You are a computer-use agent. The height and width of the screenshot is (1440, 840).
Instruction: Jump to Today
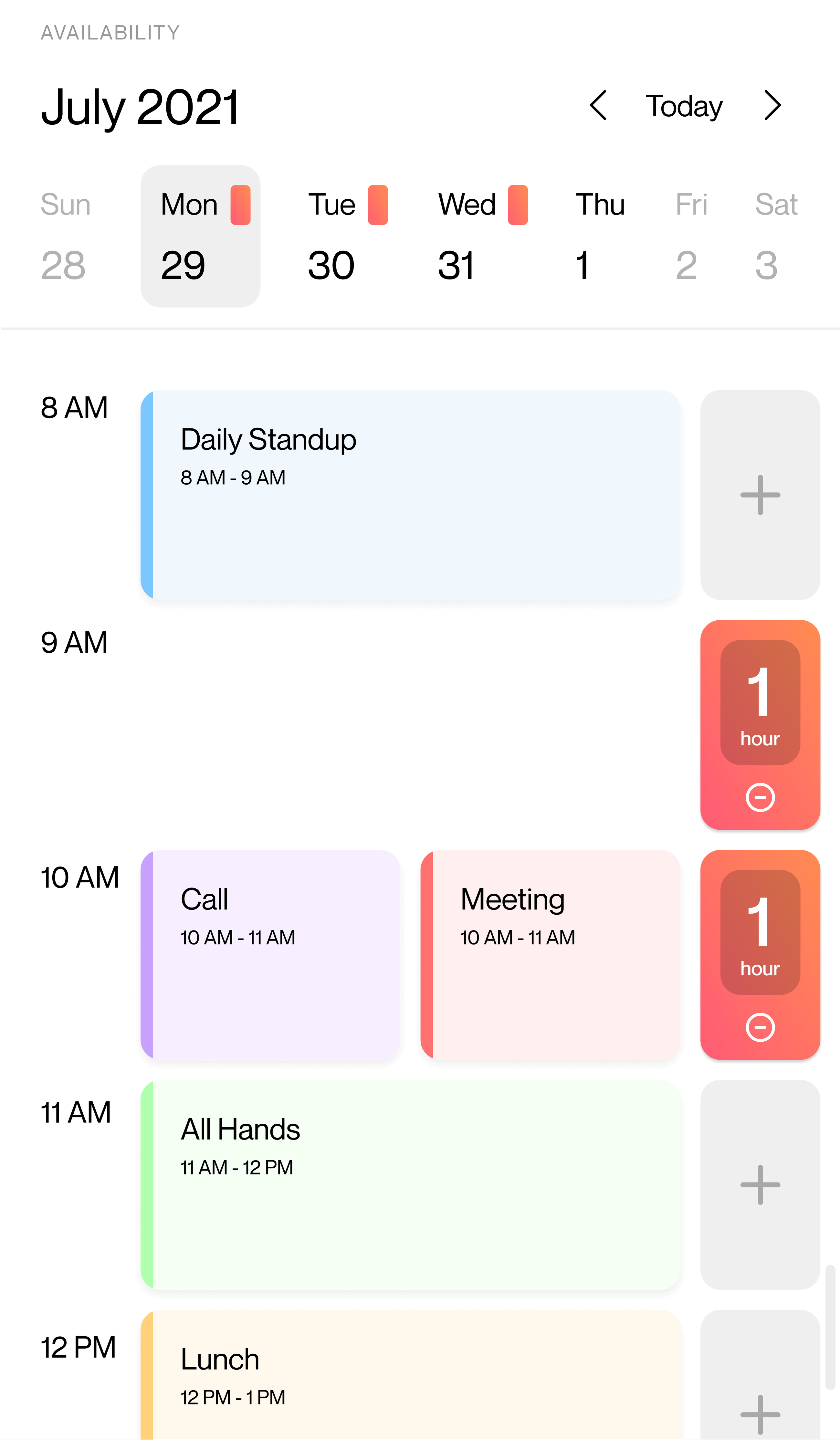[x=684, y=106]
